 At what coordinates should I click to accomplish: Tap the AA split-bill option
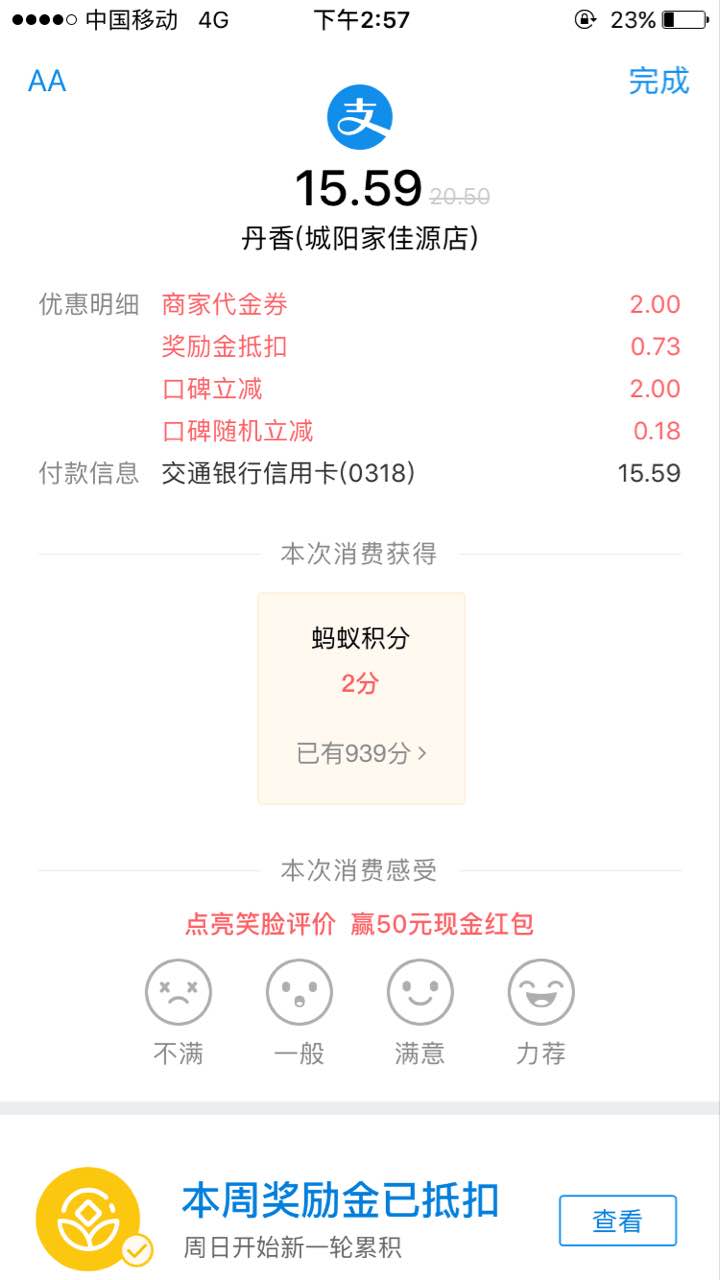[47, 81]
